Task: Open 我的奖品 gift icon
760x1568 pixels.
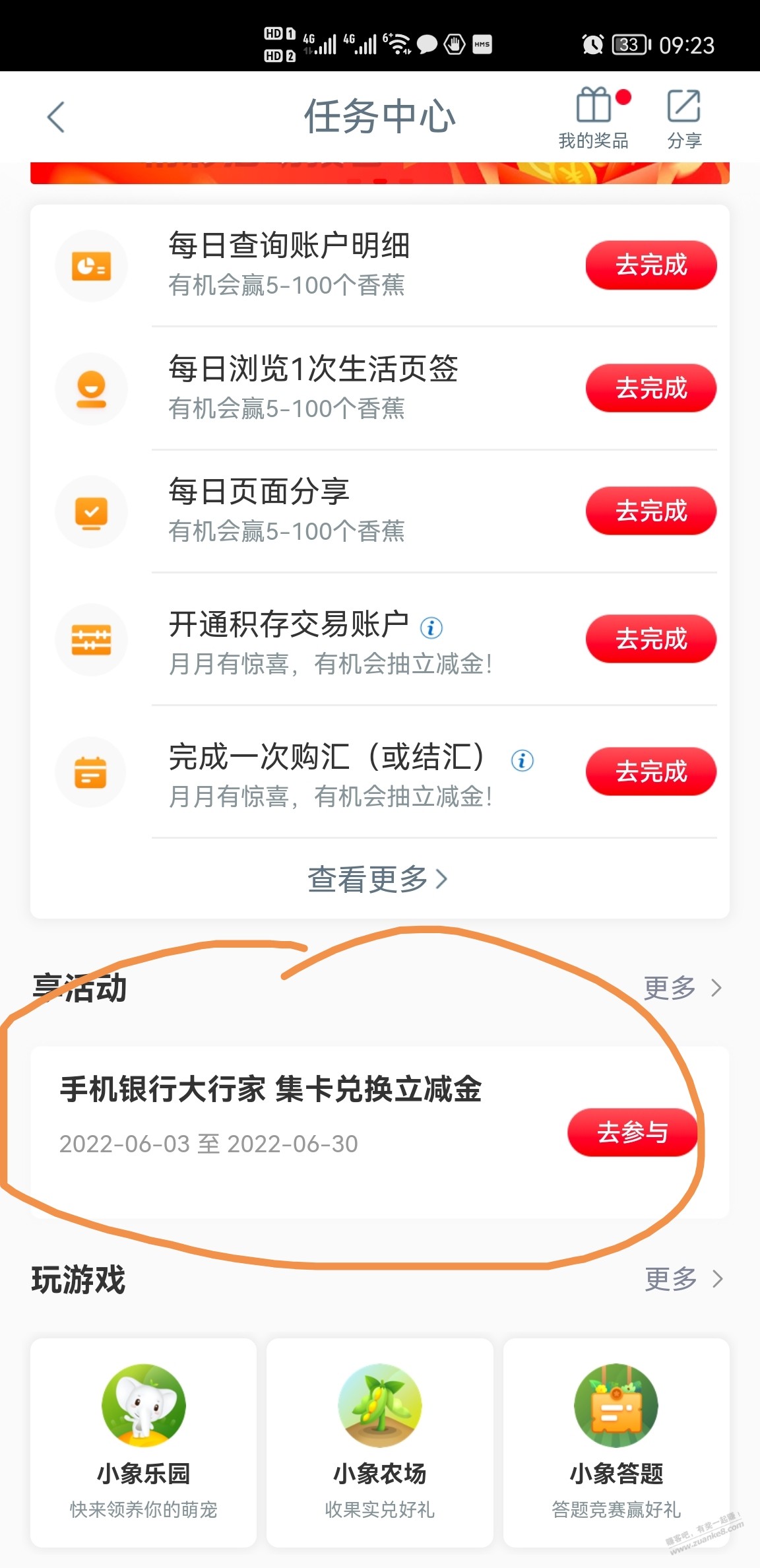Action: pyautogui.click(x=594, y=117)
